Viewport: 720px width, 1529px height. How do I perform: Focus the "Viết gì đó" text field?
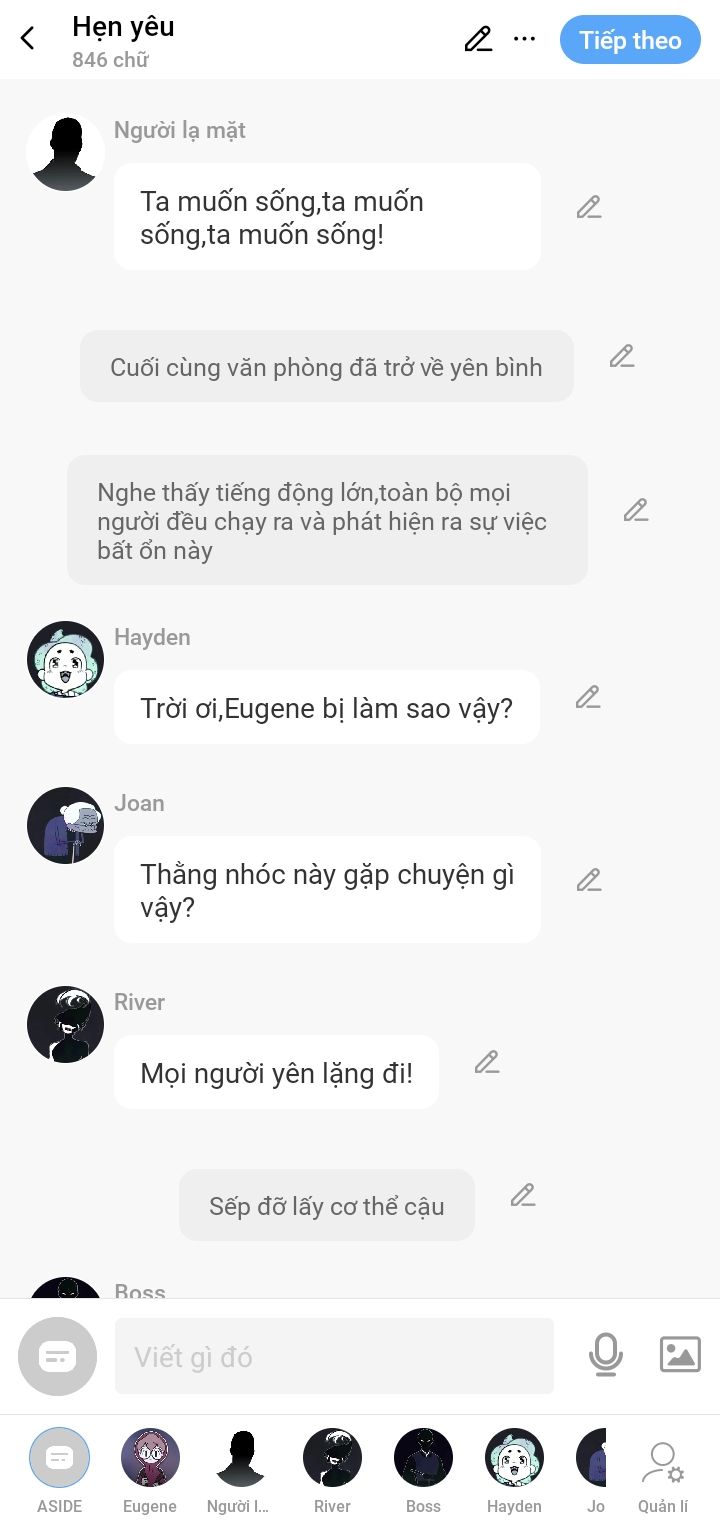click(334, 1356)
